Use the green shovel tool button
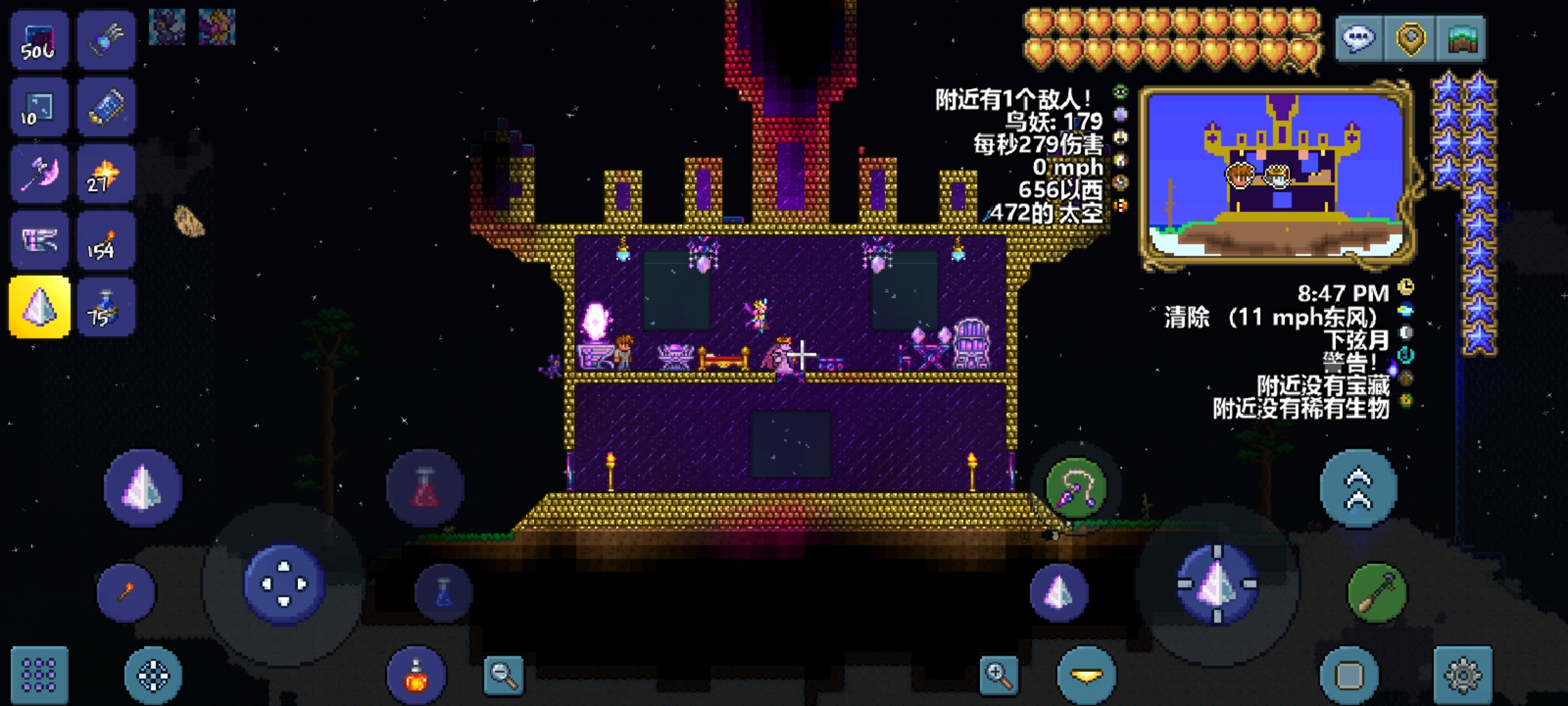Screen dimensions: 1568x706 [x=1377, y=593]
